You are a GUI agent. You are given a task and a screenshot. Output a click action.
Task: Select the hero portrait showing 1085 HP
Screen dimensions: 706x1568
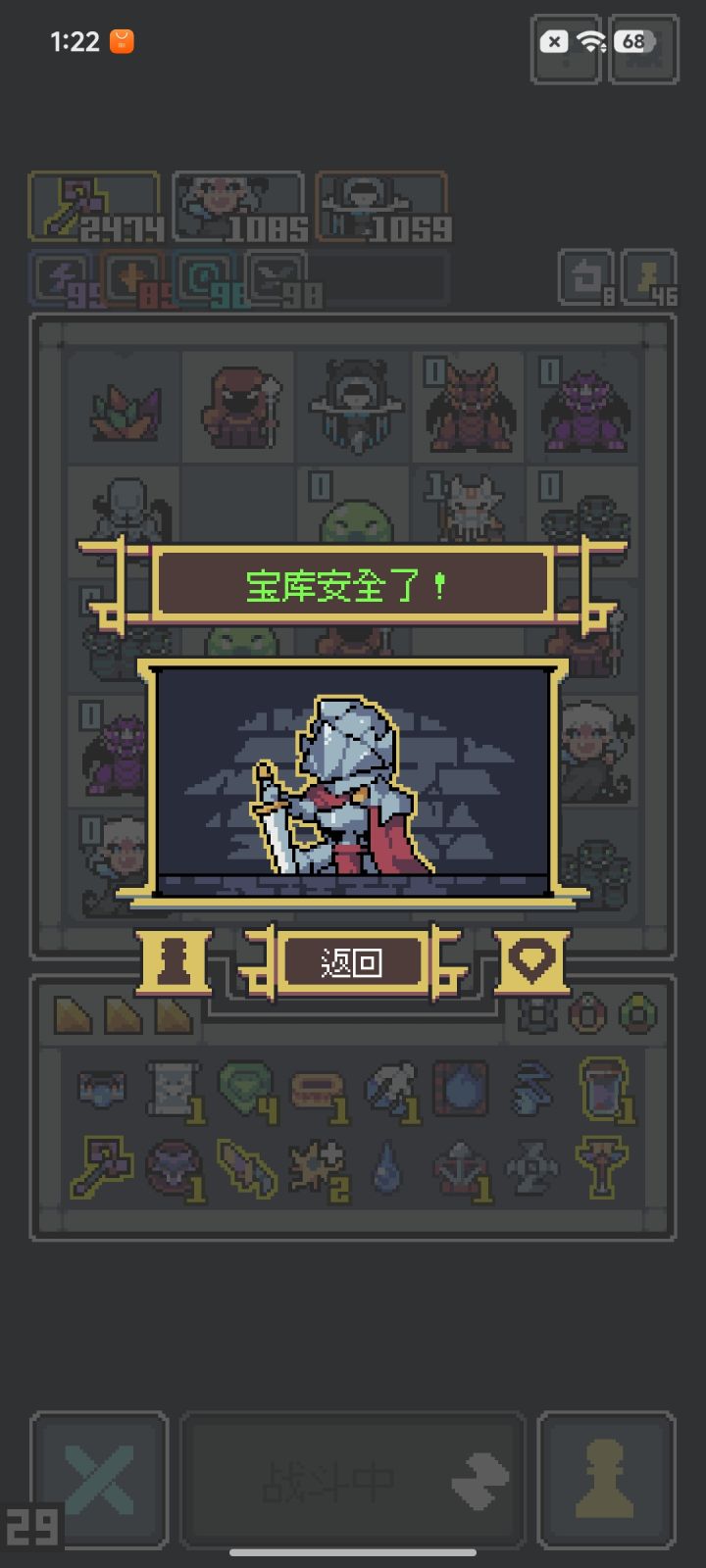(238, 206)
